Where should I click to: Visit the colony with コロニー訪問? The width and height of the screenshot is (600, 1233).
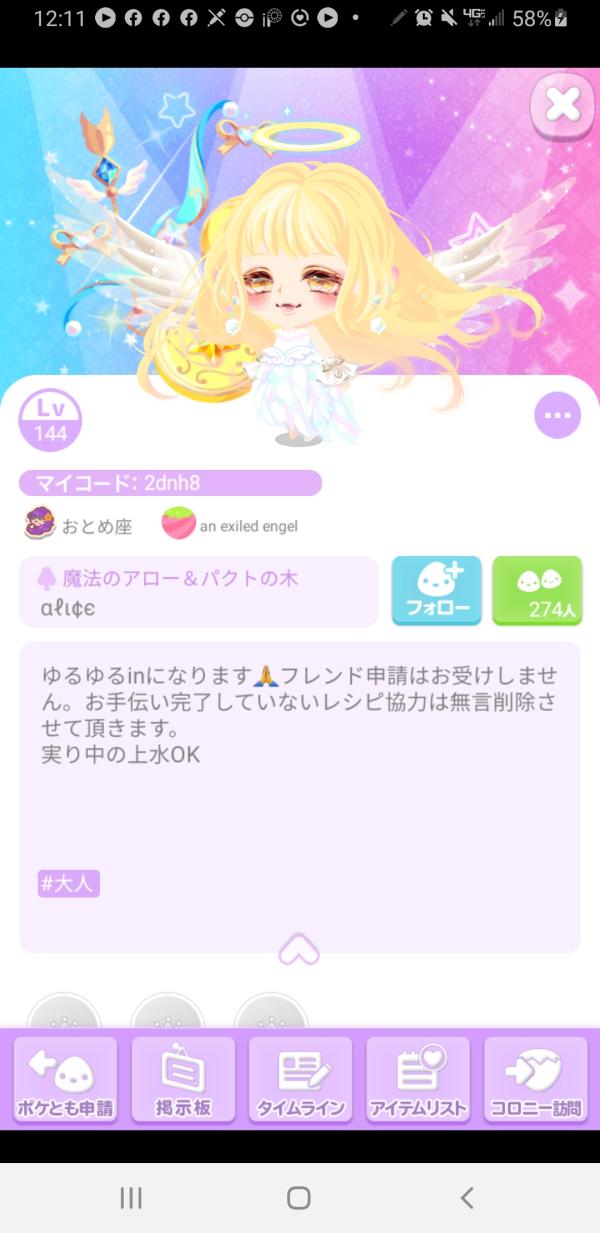tap(536, 1079)
